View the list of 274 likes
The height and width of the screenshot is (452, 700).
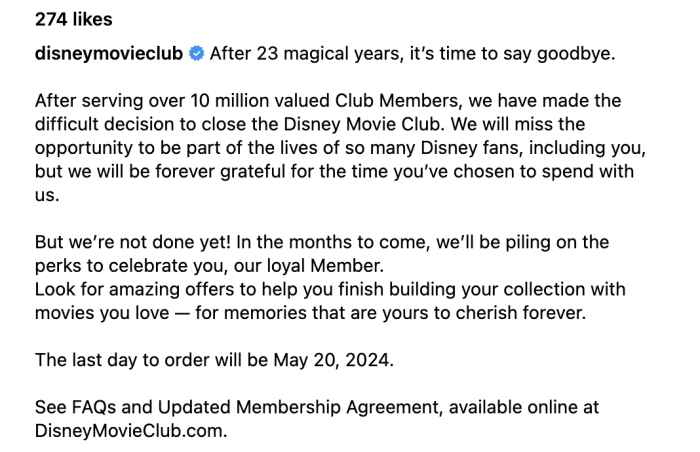pyautogui.click(x=73, y=19)
